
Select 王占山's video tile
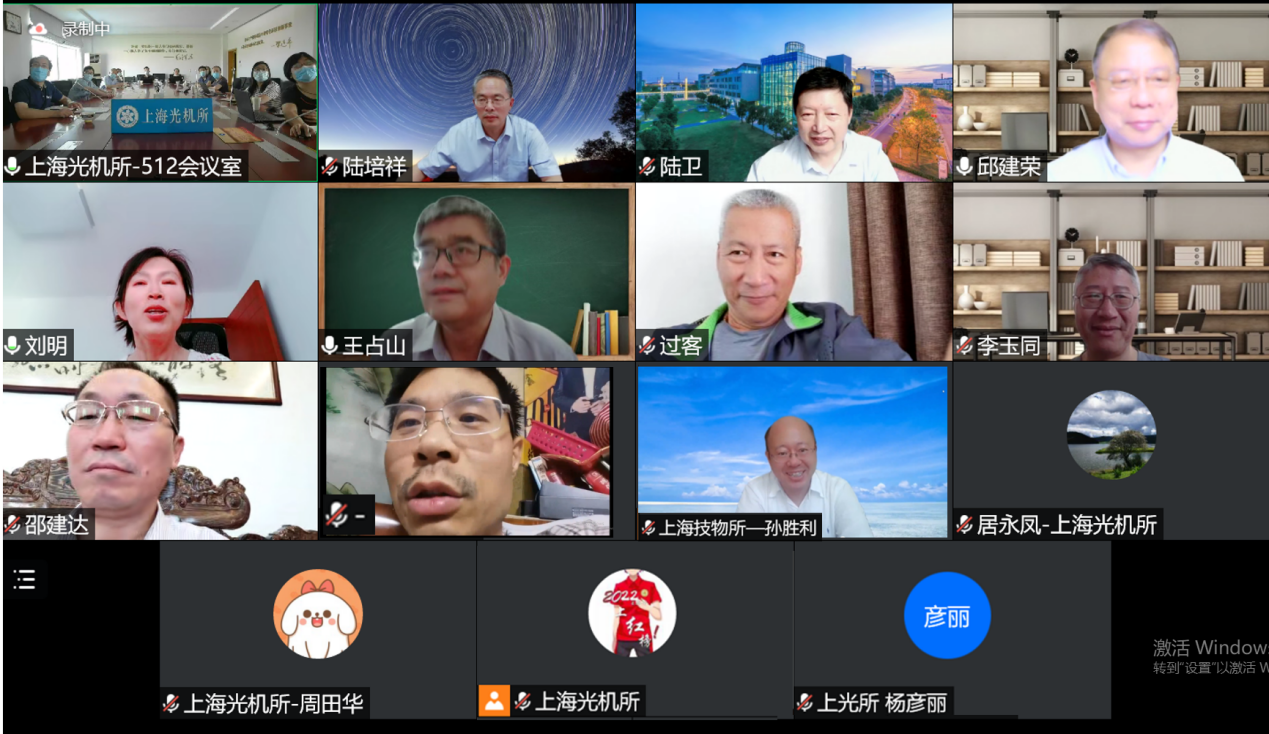point(476,272)
